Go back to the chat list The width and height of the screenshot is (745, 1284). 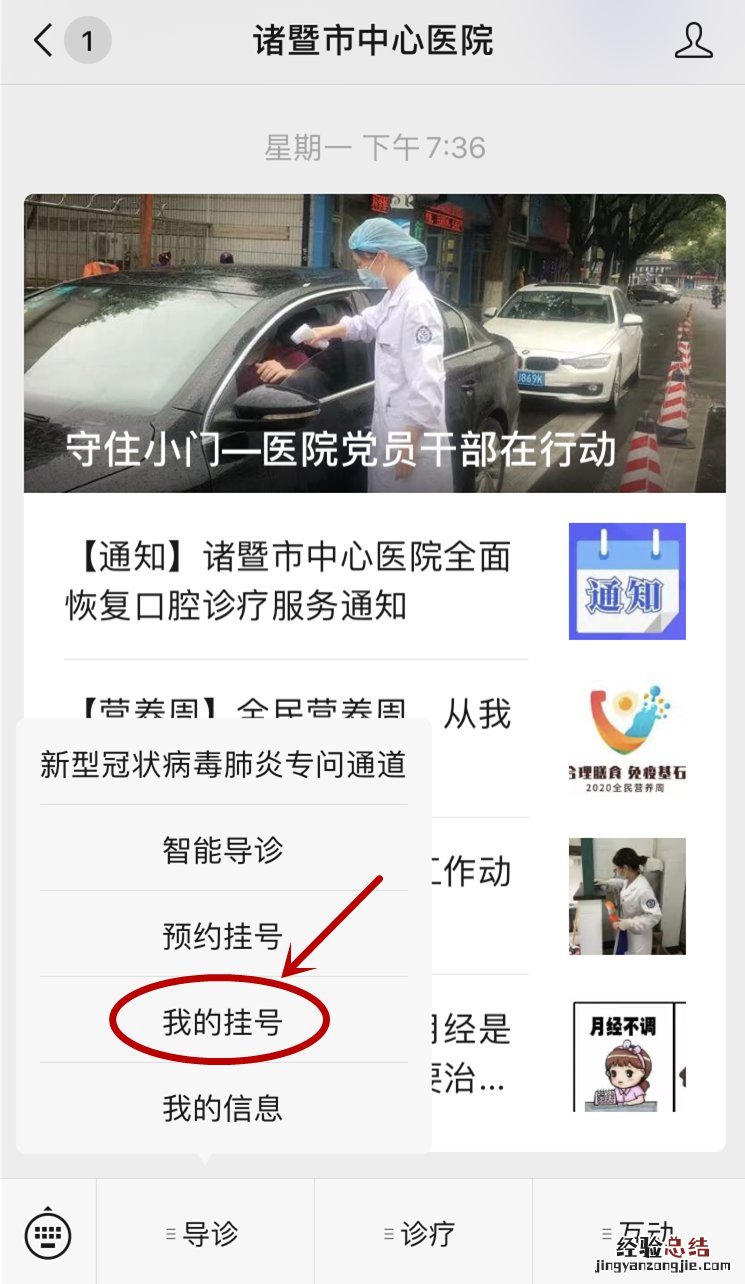[x=44, y=41]
